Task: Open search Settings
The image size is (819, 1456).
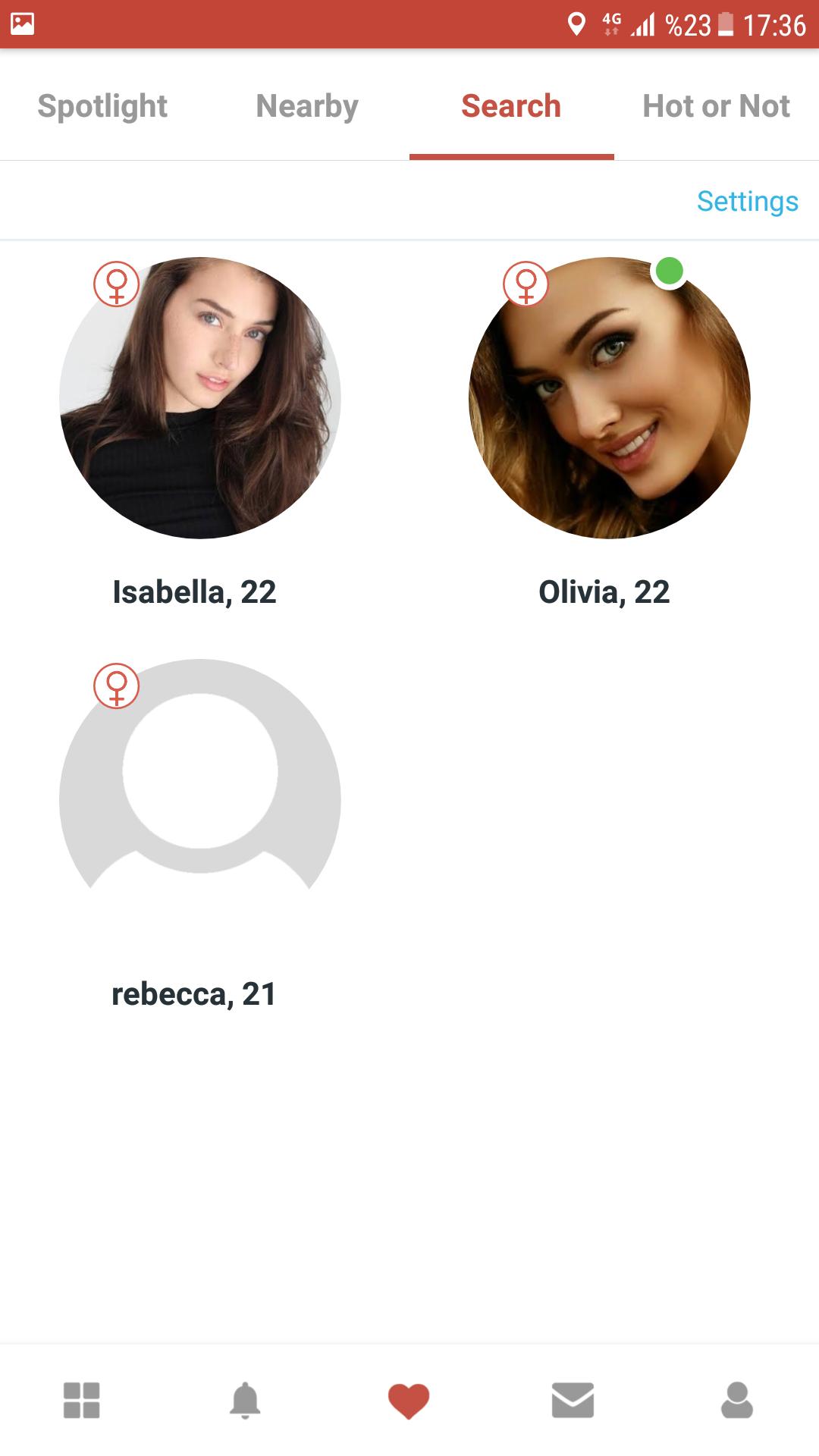Action: [748, 202]
